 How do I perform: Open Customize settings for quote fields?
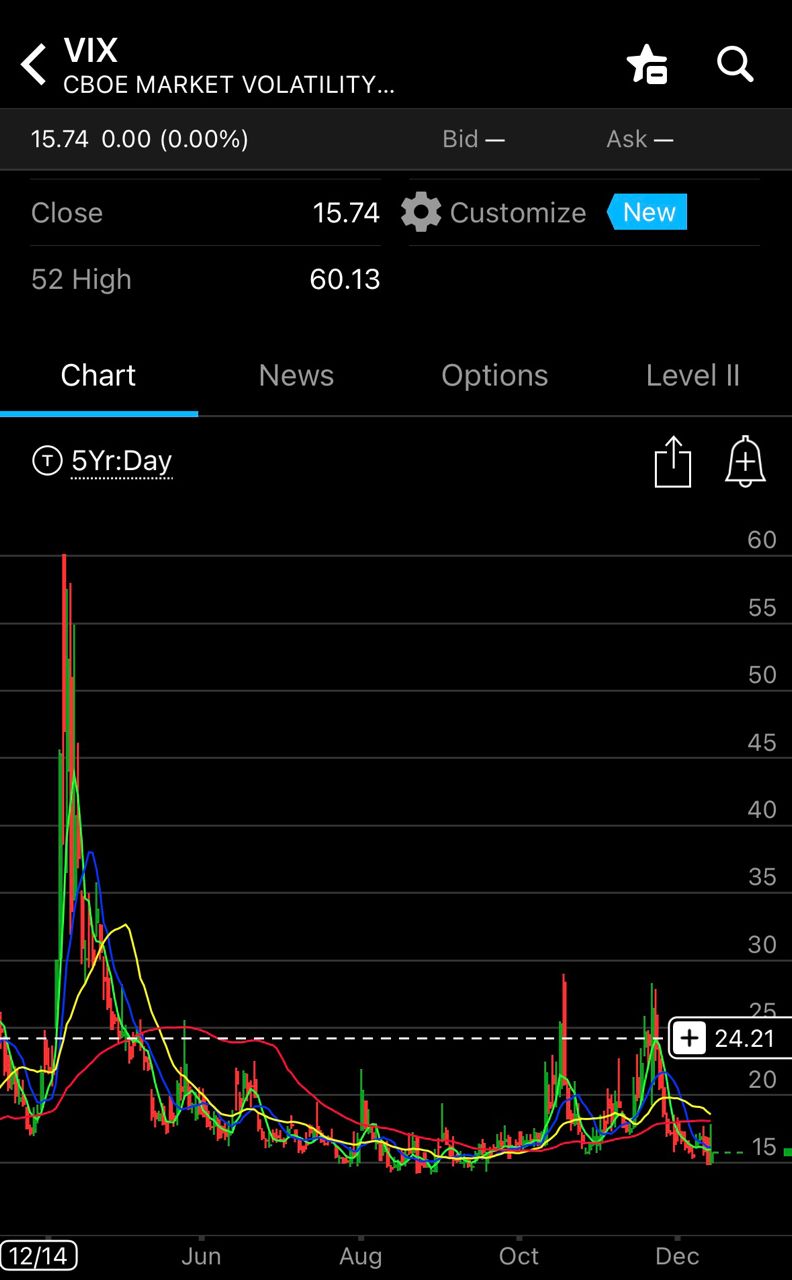(494, 213)
